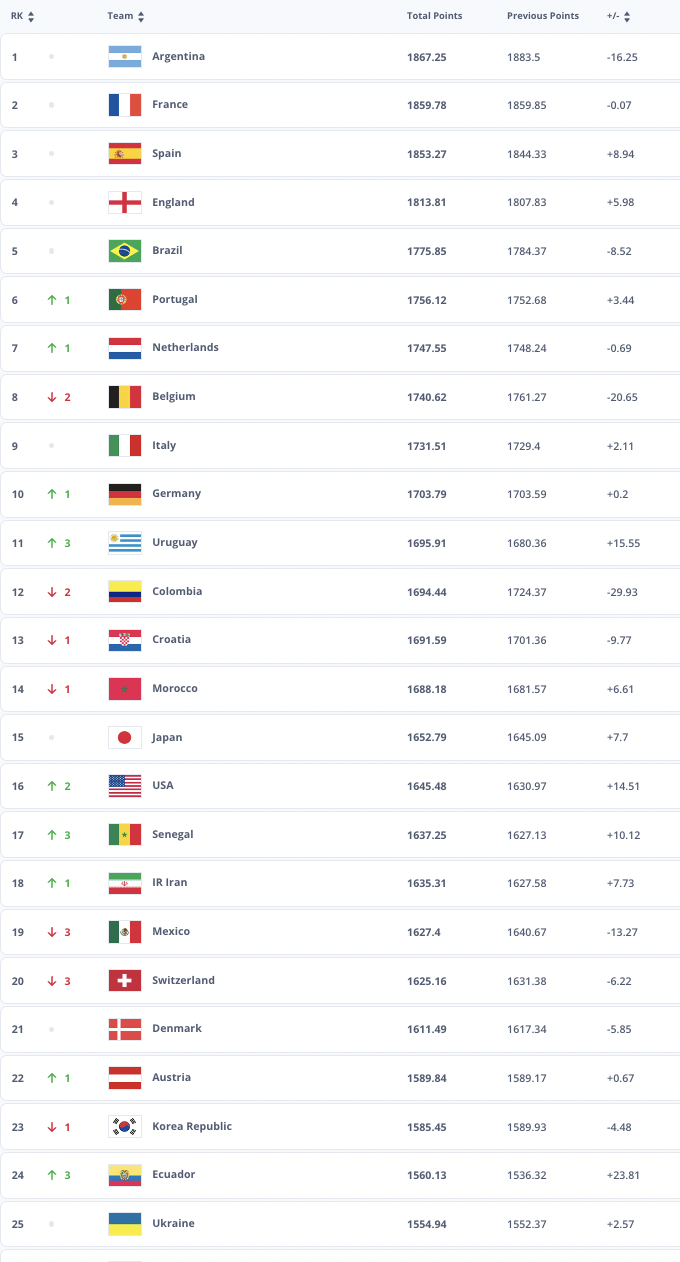Open Belgium's ranking row
Viewport: 680px width, 1262px height.
(340, 397)
